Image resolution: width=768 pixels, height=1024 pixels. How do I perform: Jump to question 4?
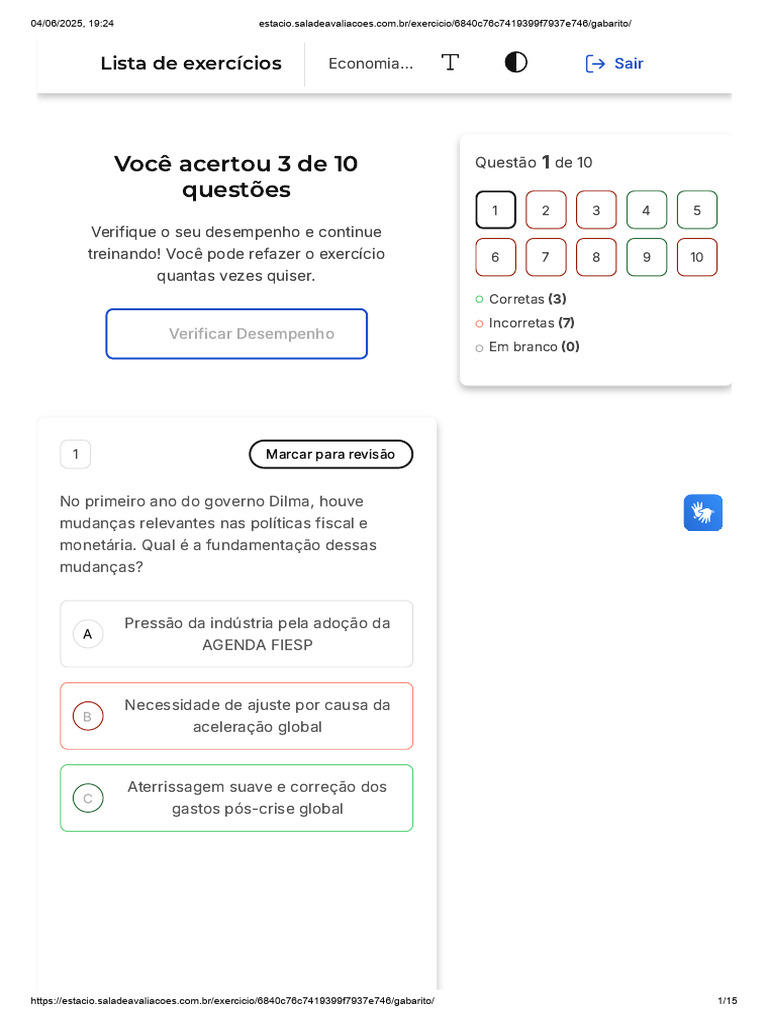click(647, 210)
